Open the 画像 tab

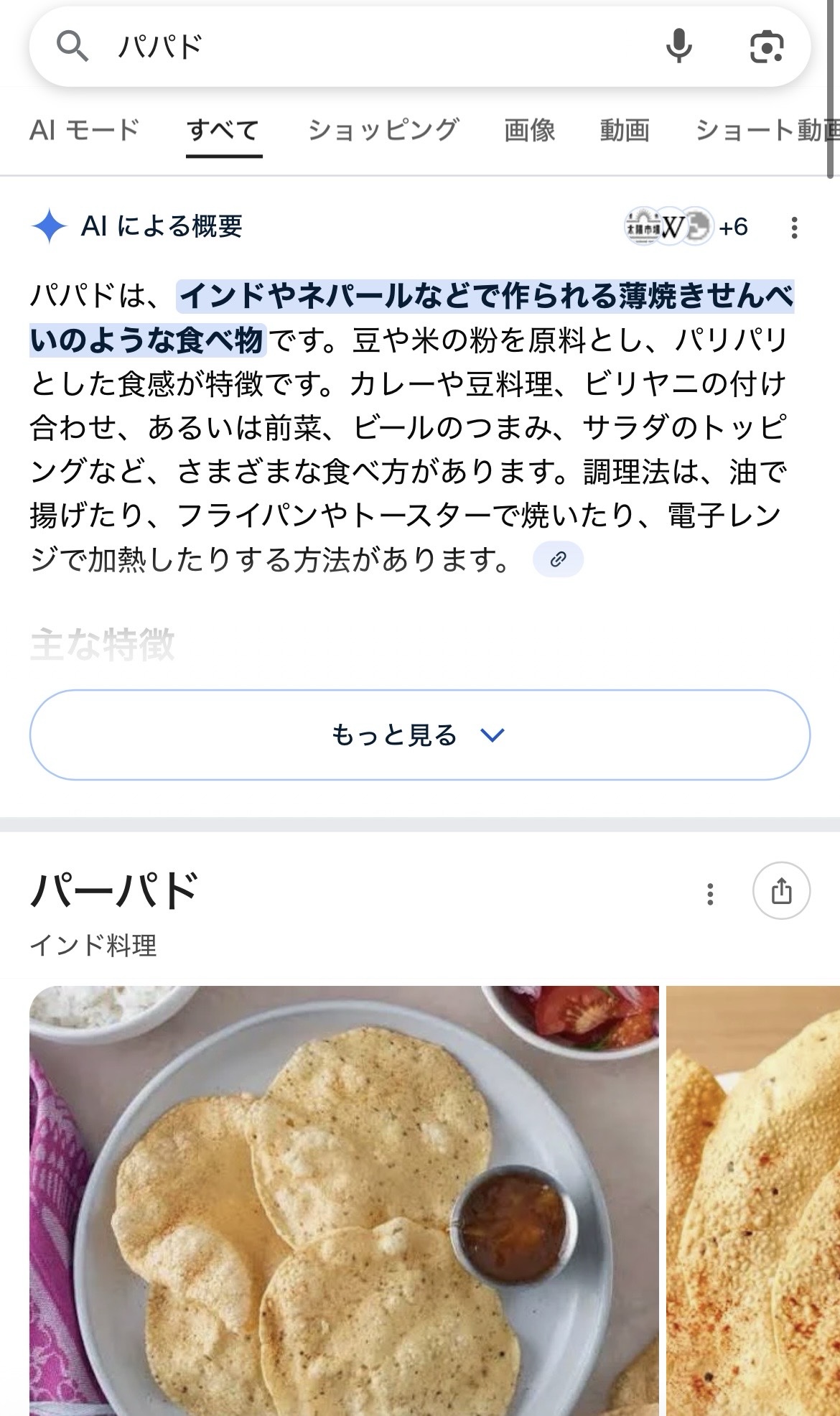pyautogui.click(x=529, y=130)
